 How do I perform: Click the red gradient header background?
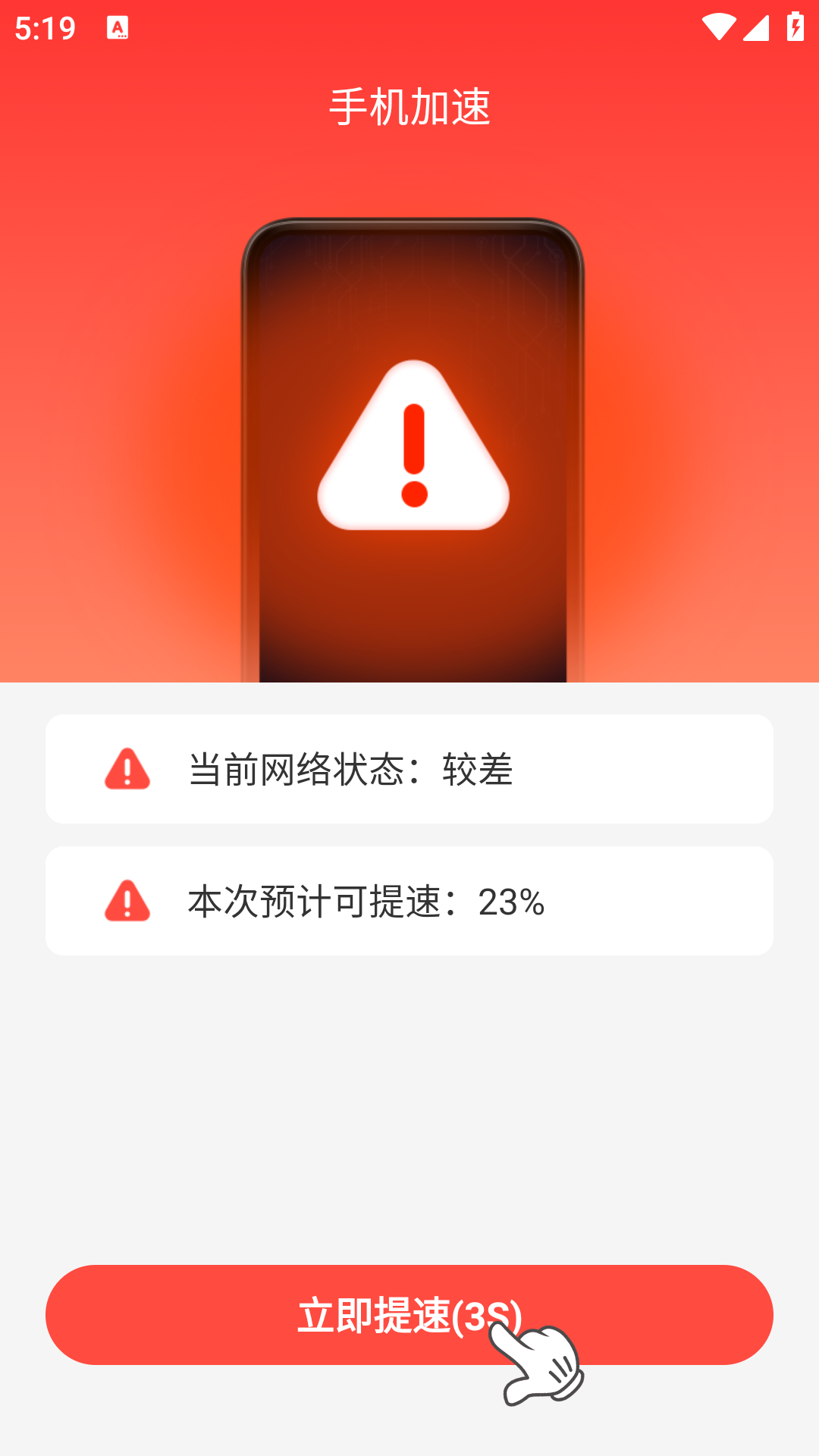click(x=114, y=341)
